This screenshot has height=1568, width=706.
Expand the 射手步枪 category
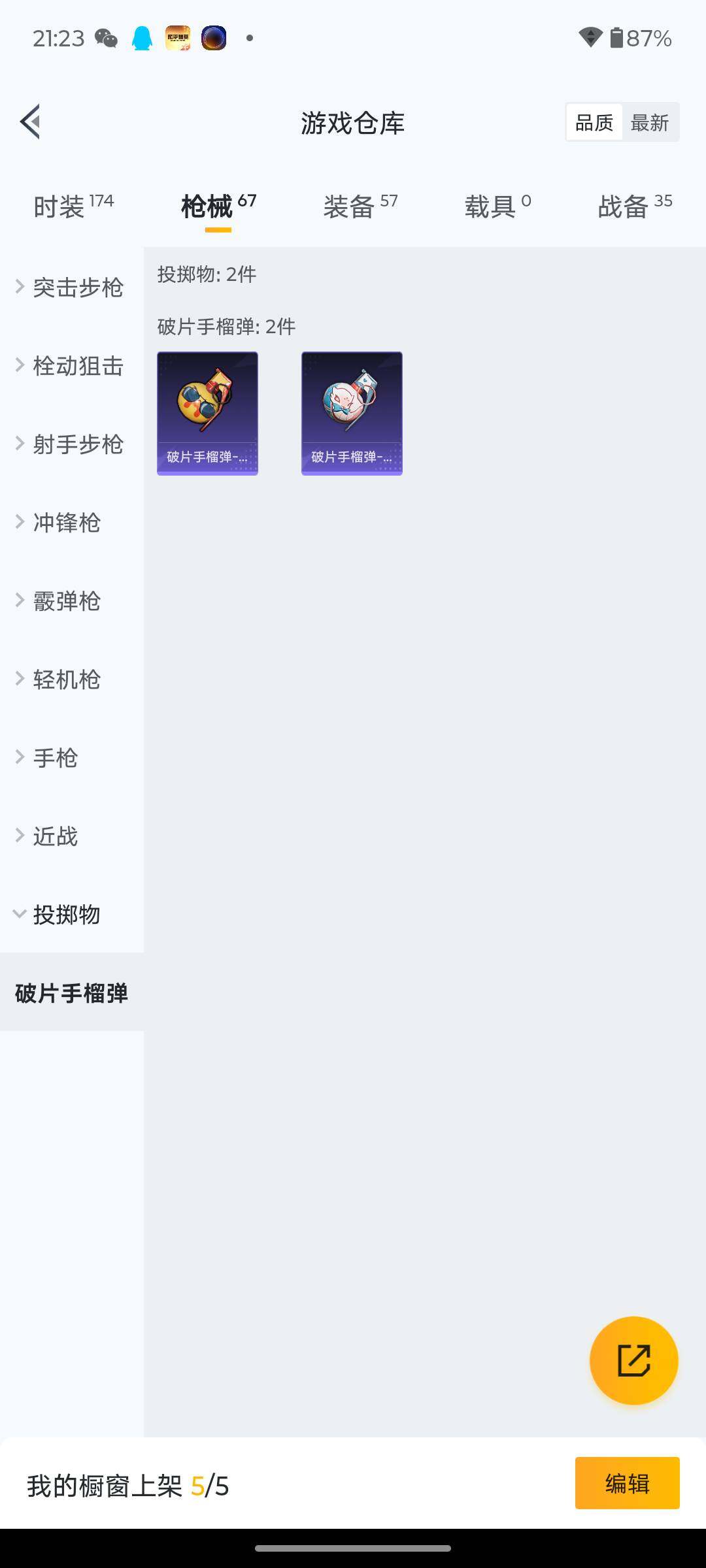(71, 444)
